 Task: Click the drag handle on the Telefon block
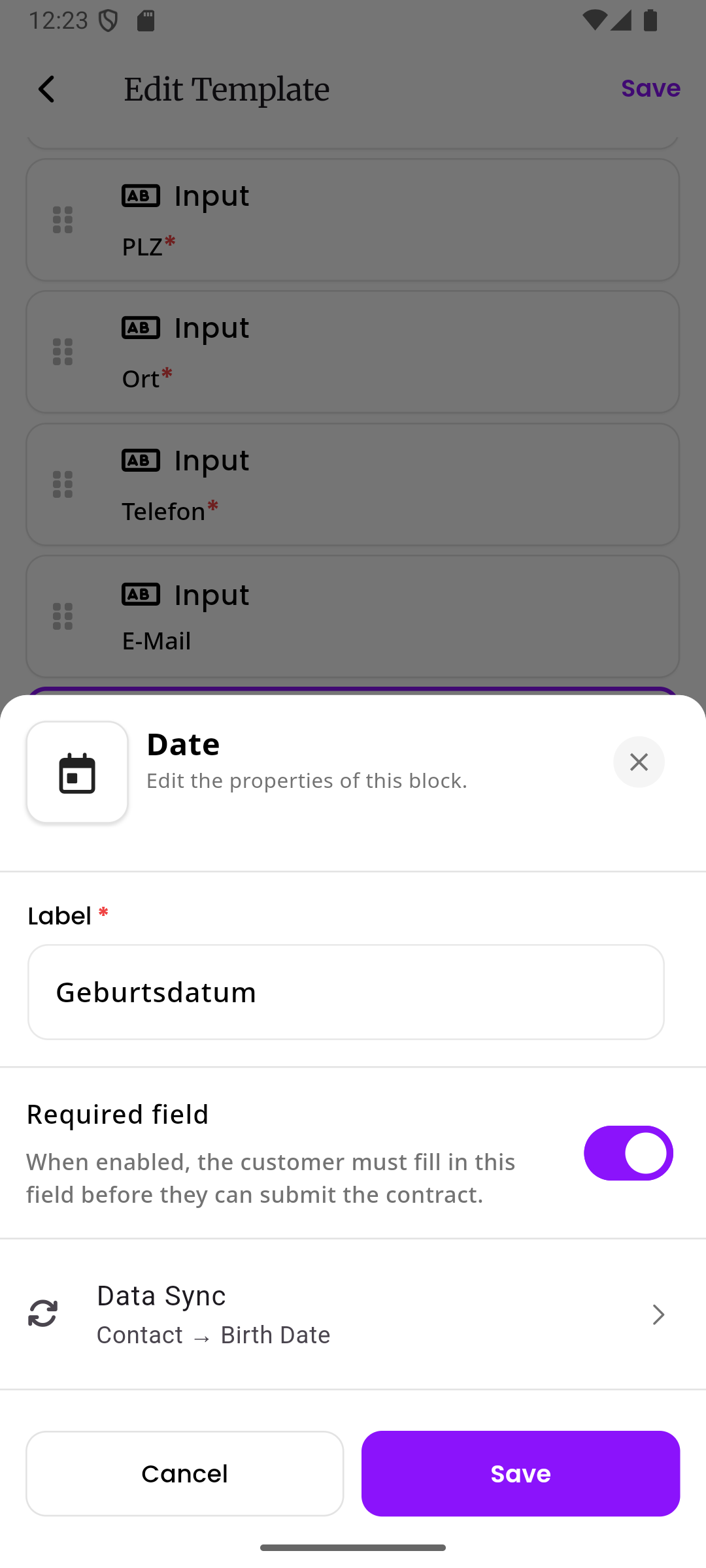click(x=62, y=483)
